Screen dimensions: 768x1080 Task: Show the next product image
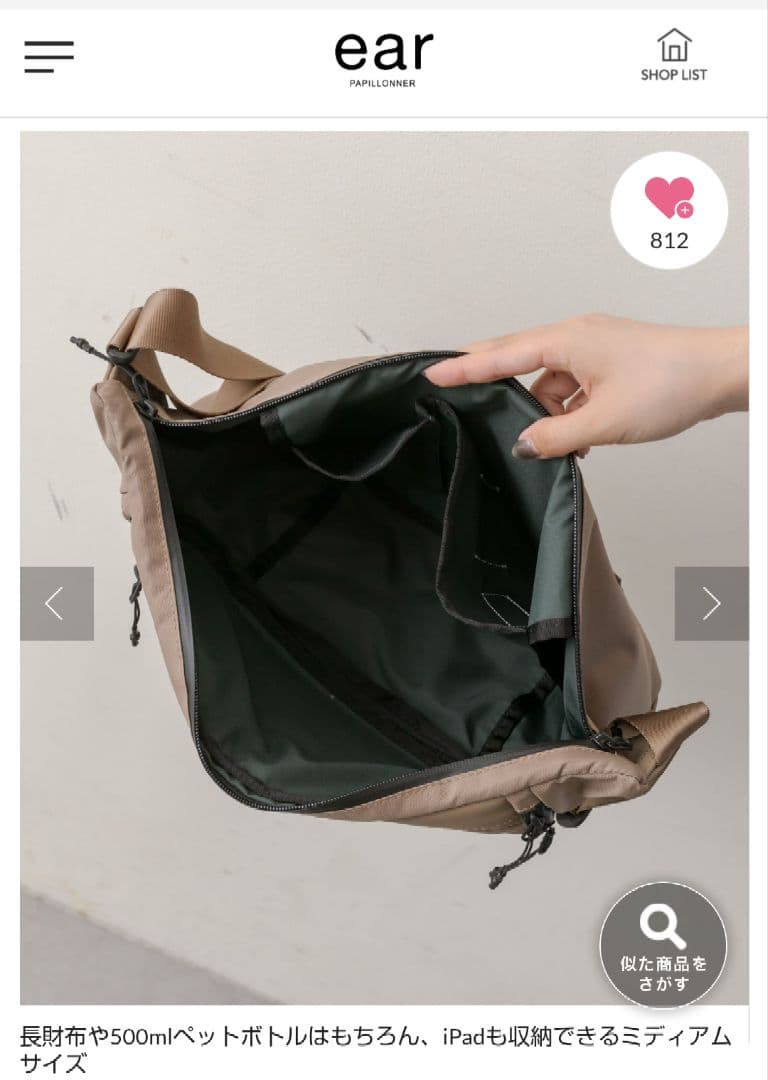pyautogui.click(x=711, y=603)
